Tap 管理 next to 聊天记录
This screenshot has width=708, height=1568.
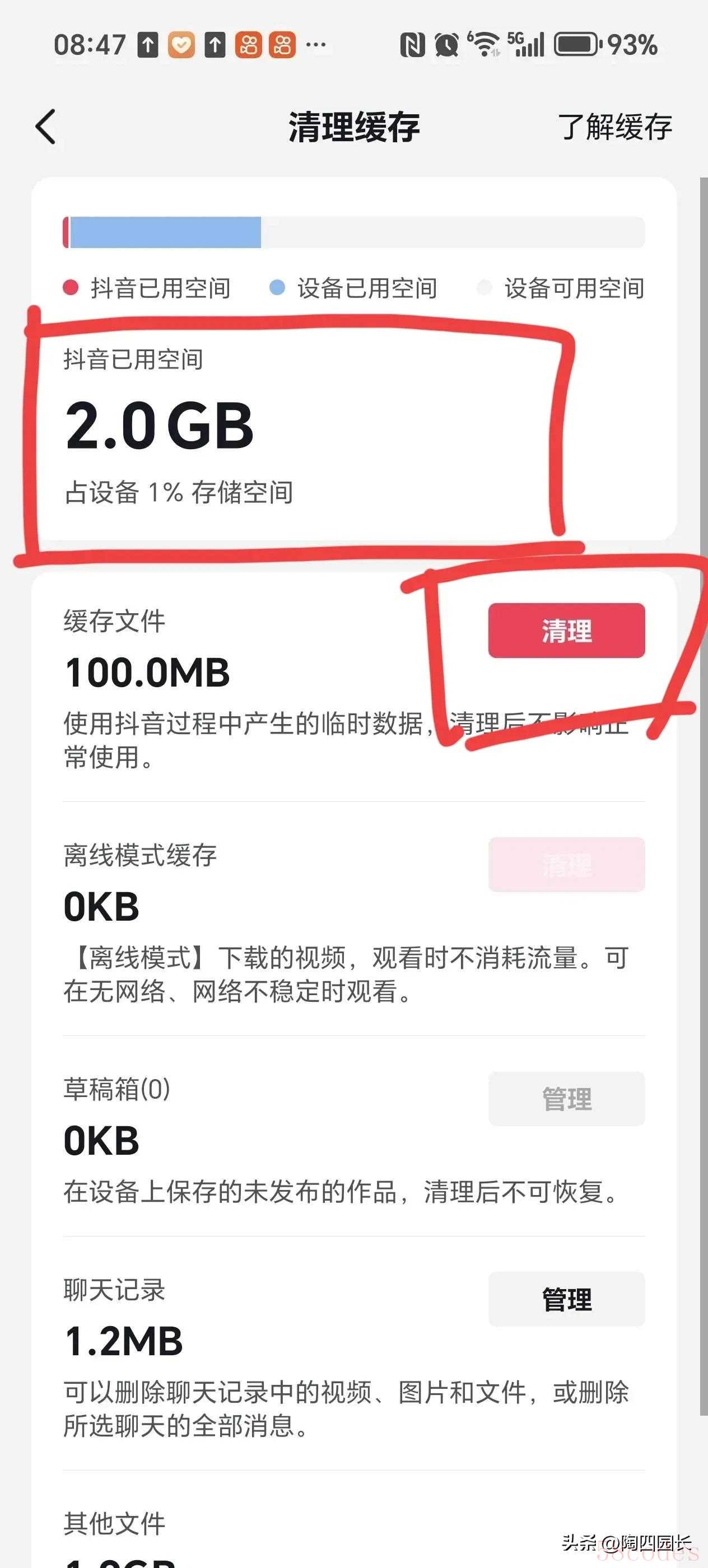(566, 1299)
